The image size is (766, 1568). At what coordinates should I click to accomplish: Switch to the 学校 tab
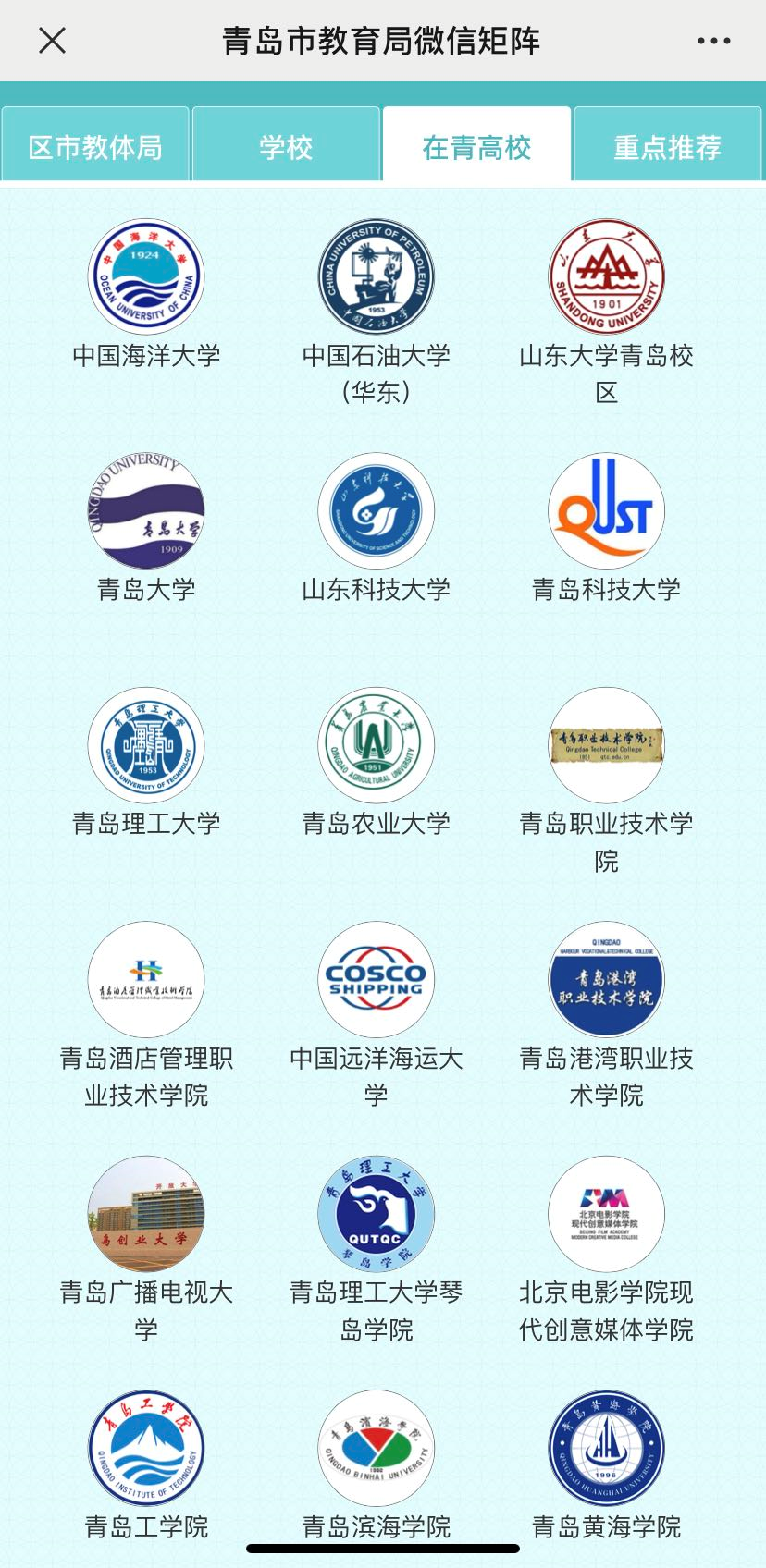point(286,146)
